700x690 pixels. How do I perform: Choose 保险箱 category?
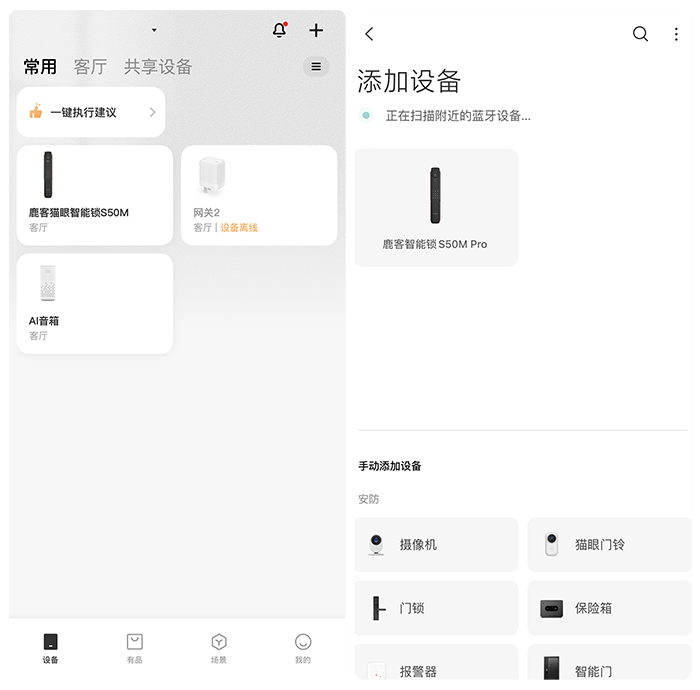pos(610,607)
